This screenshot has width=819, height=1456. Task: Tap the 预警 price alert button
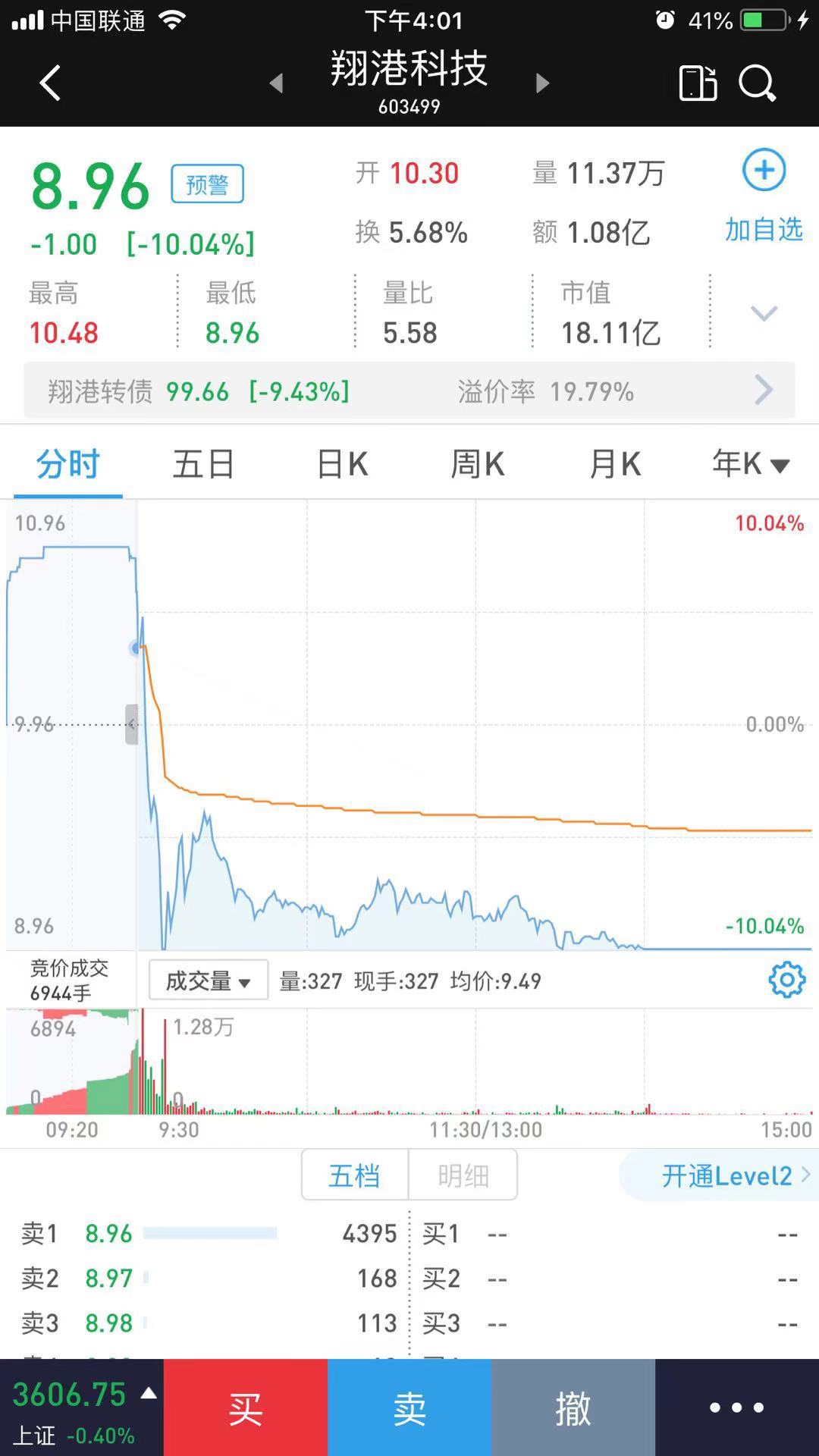click(208, 183)
